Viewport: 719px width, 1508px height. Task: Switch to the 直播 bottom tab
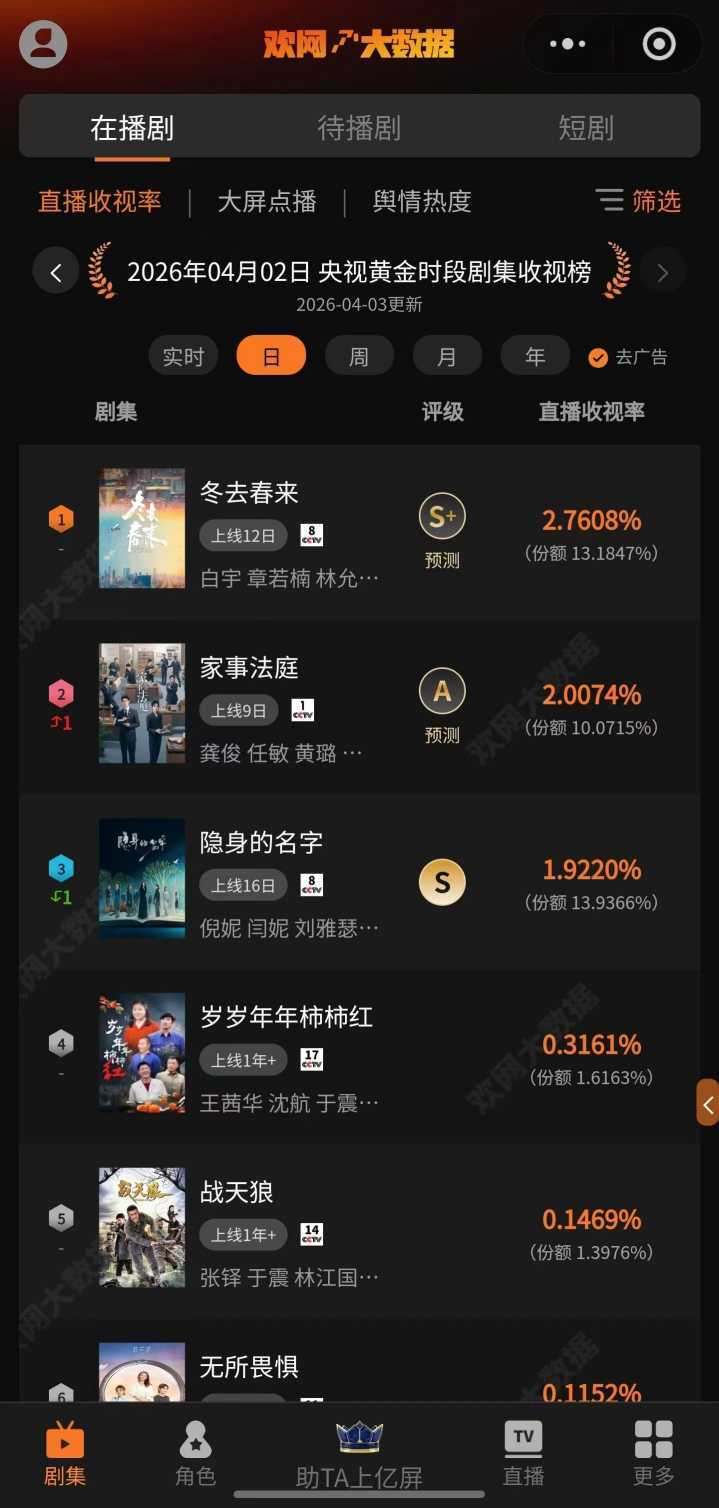(x=523, y=1453)
